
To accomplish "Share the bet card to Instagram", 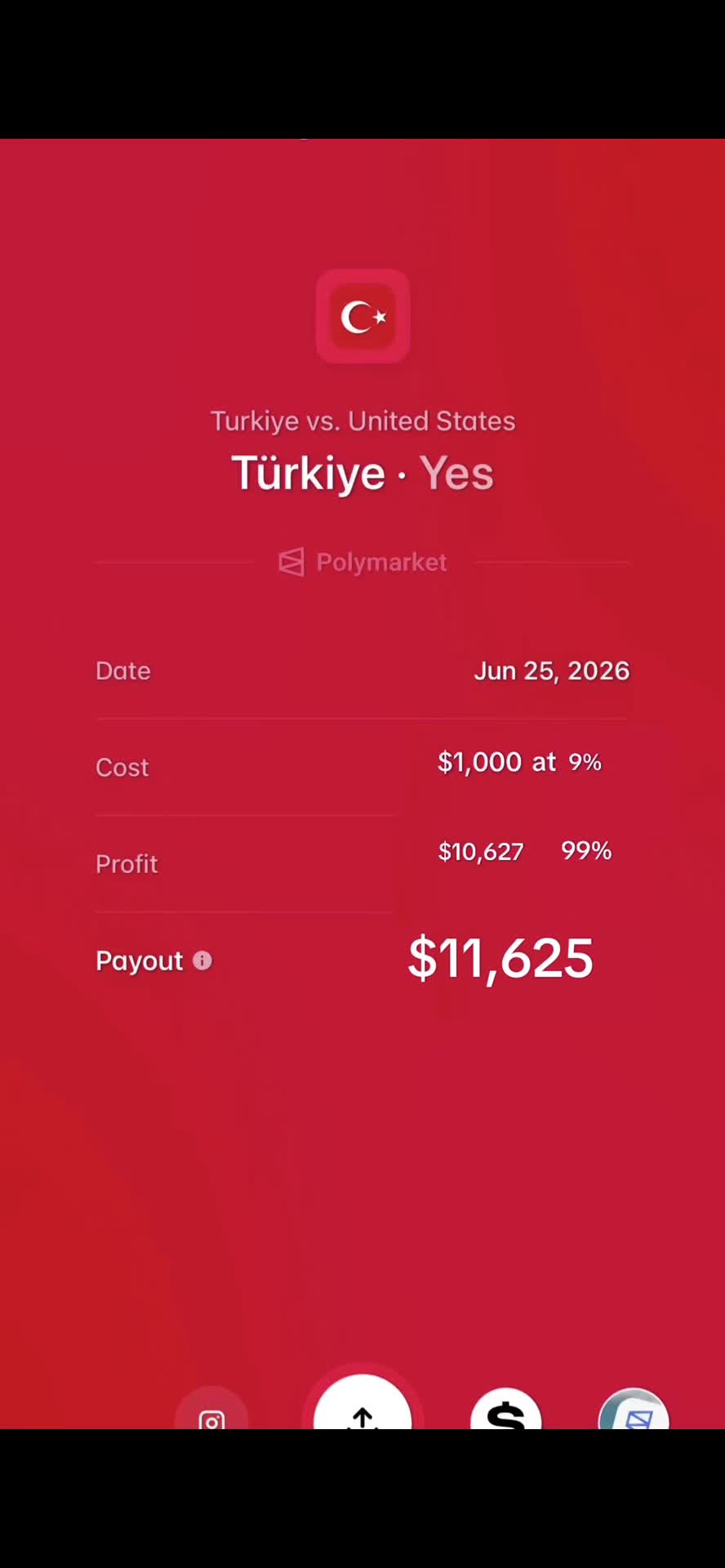I will 211,1409.
